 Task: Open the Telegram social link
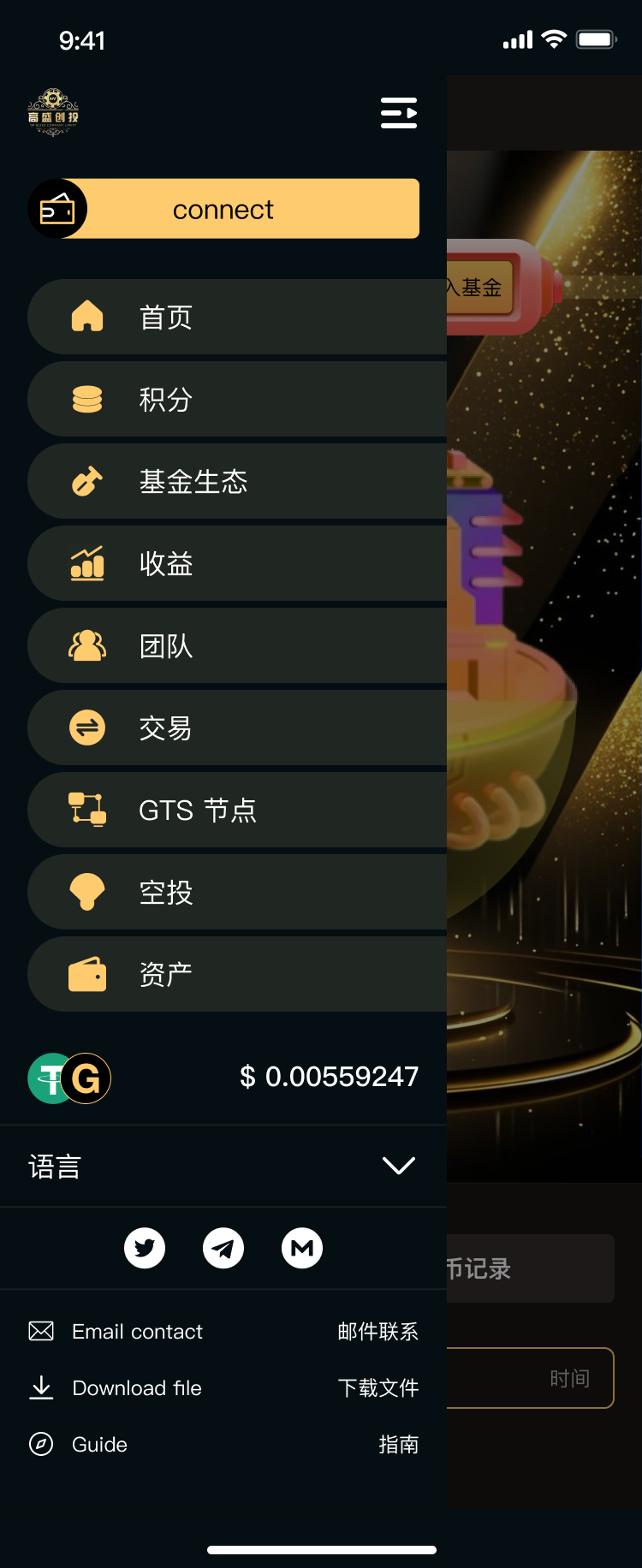coord(223,1248)
